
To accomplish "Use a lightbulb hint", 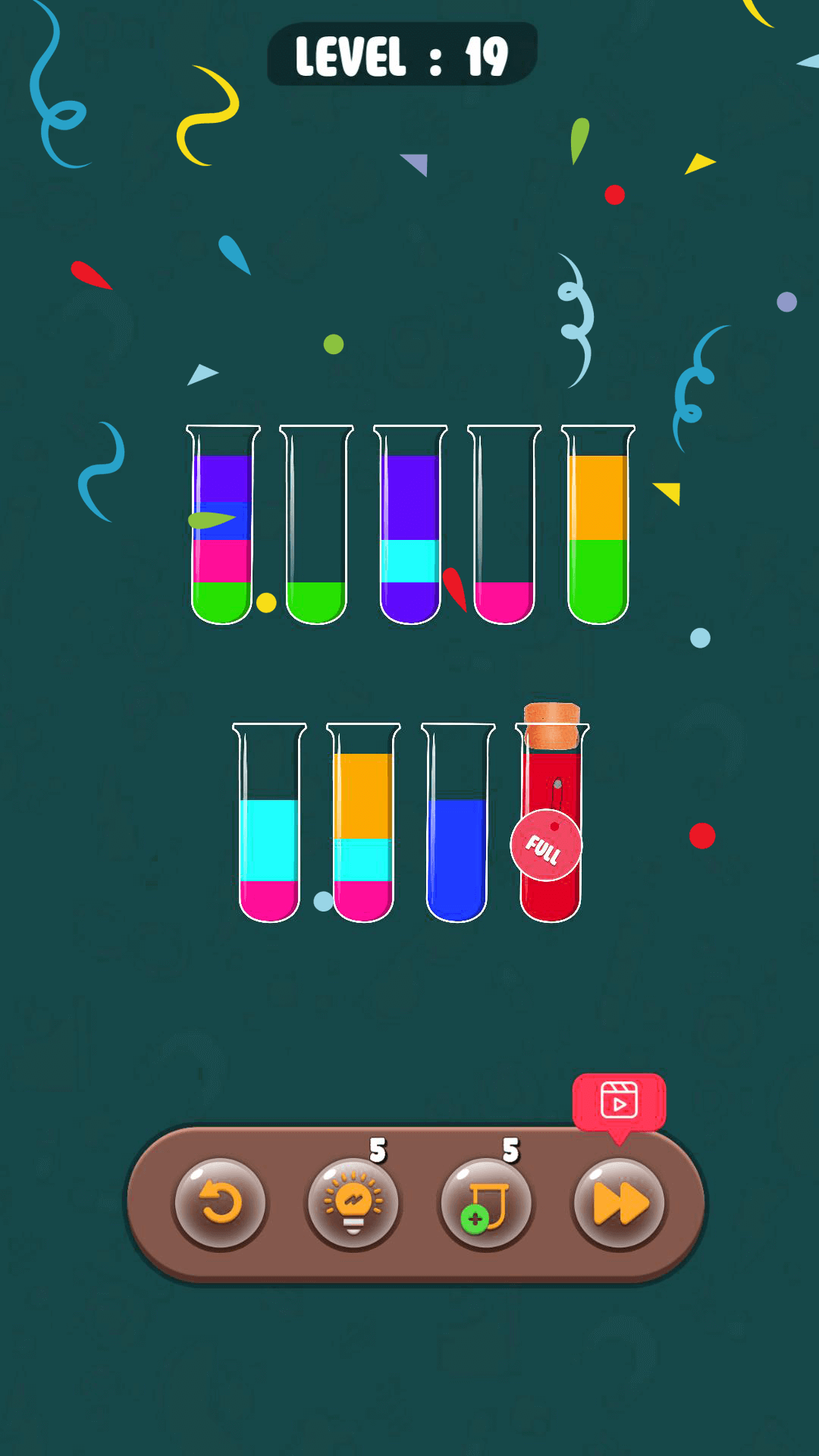I will click(353, 1203).
